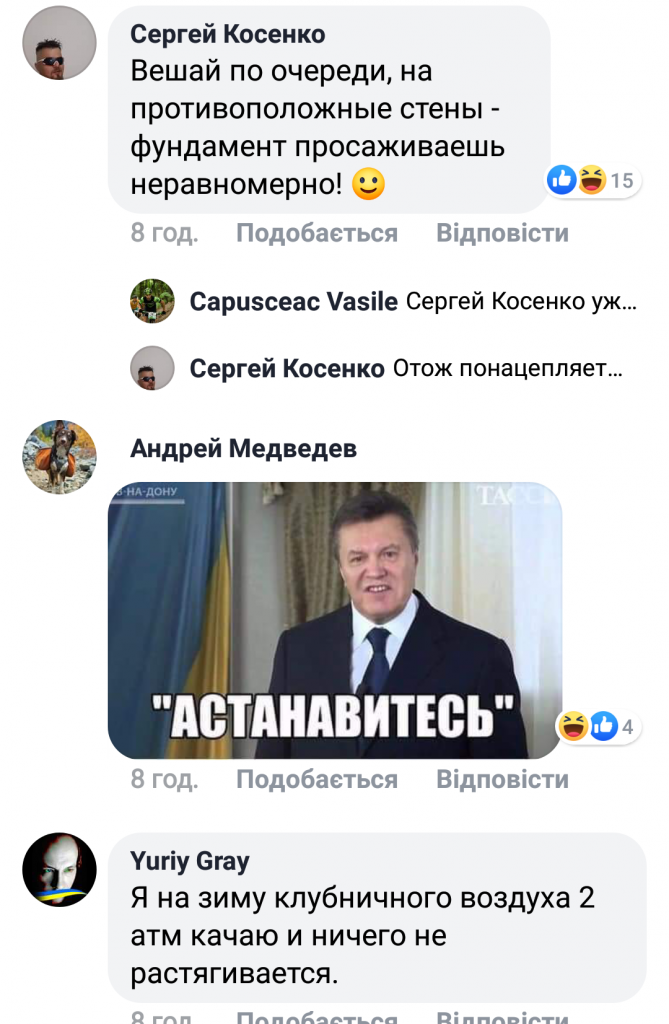Image resolution: width=669 pixels, height=1024 pixels.
Task: Open Андрей Медведев's profile name
Action: [243, 449]
